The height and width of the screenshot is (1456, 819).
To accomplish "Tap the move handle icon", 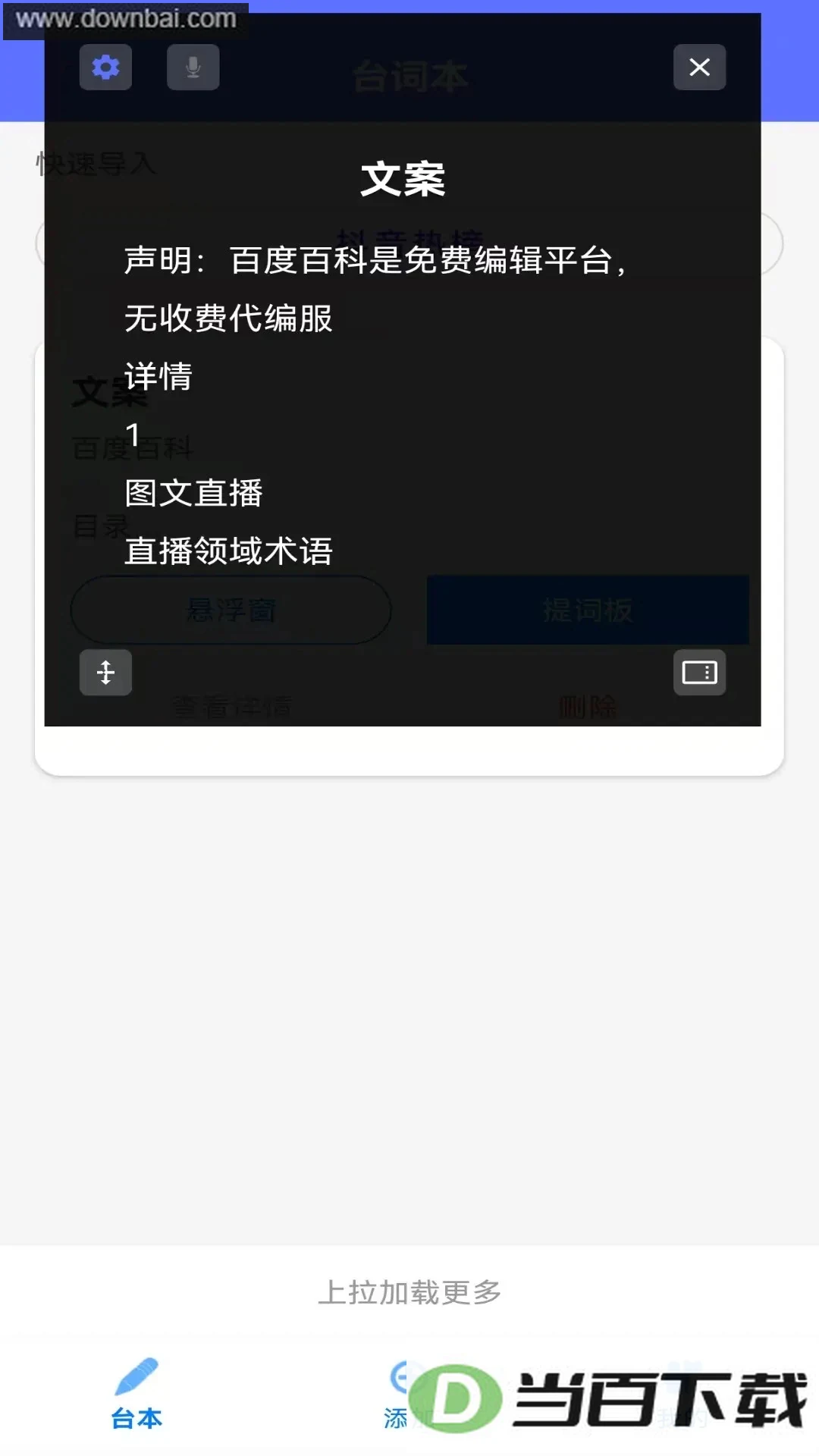I will pos(105,673).
